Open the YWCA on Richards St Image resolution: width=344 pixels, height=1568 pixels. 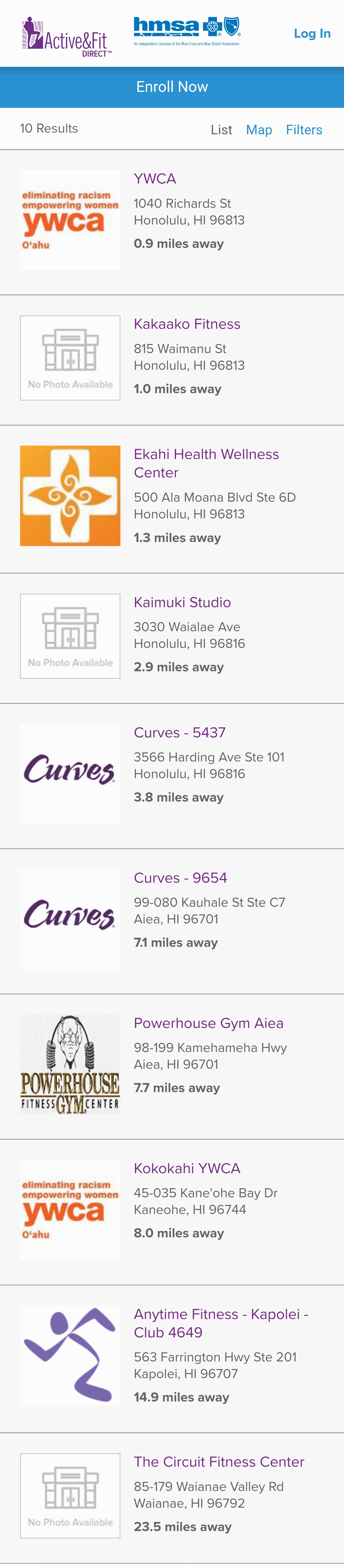155,179
